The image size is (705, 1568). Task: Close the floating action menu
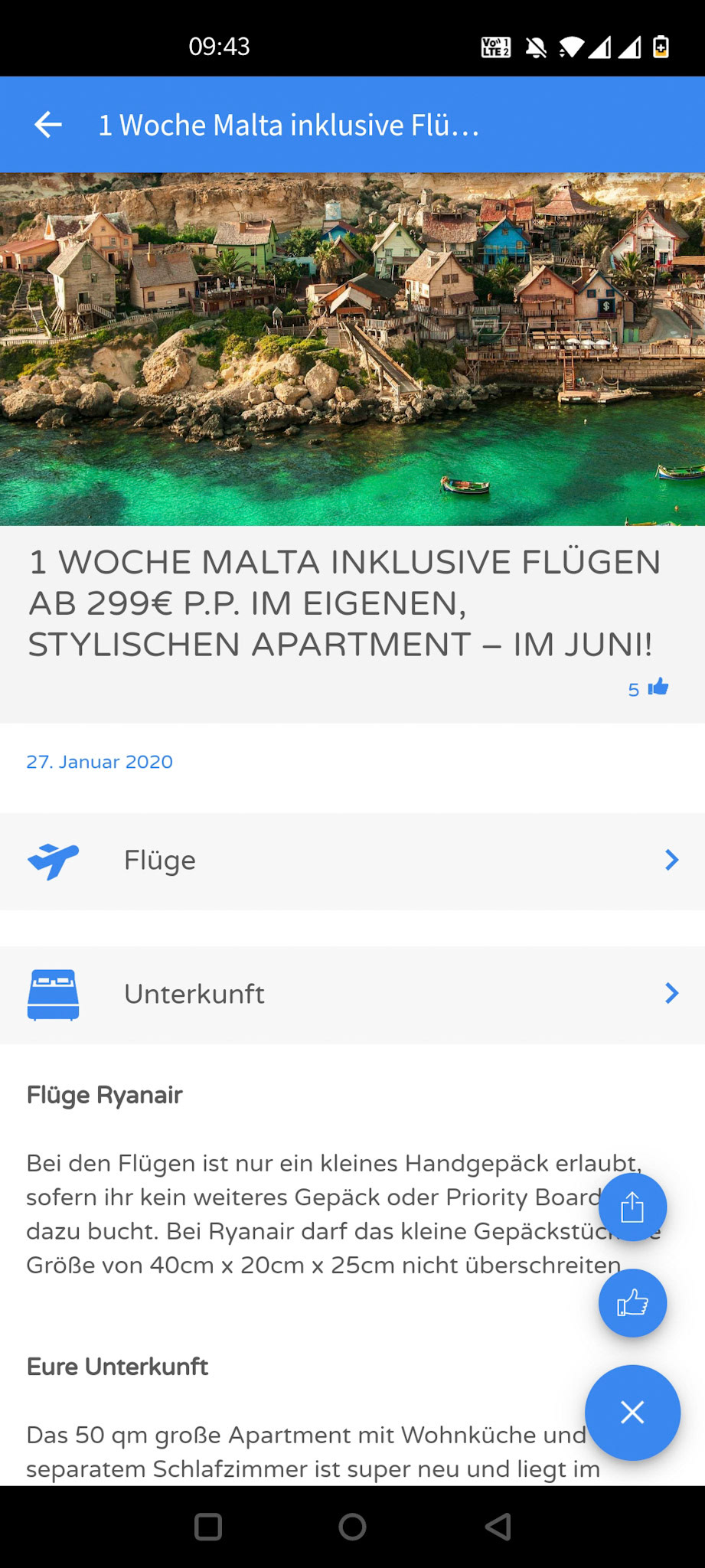[632, 1413]
